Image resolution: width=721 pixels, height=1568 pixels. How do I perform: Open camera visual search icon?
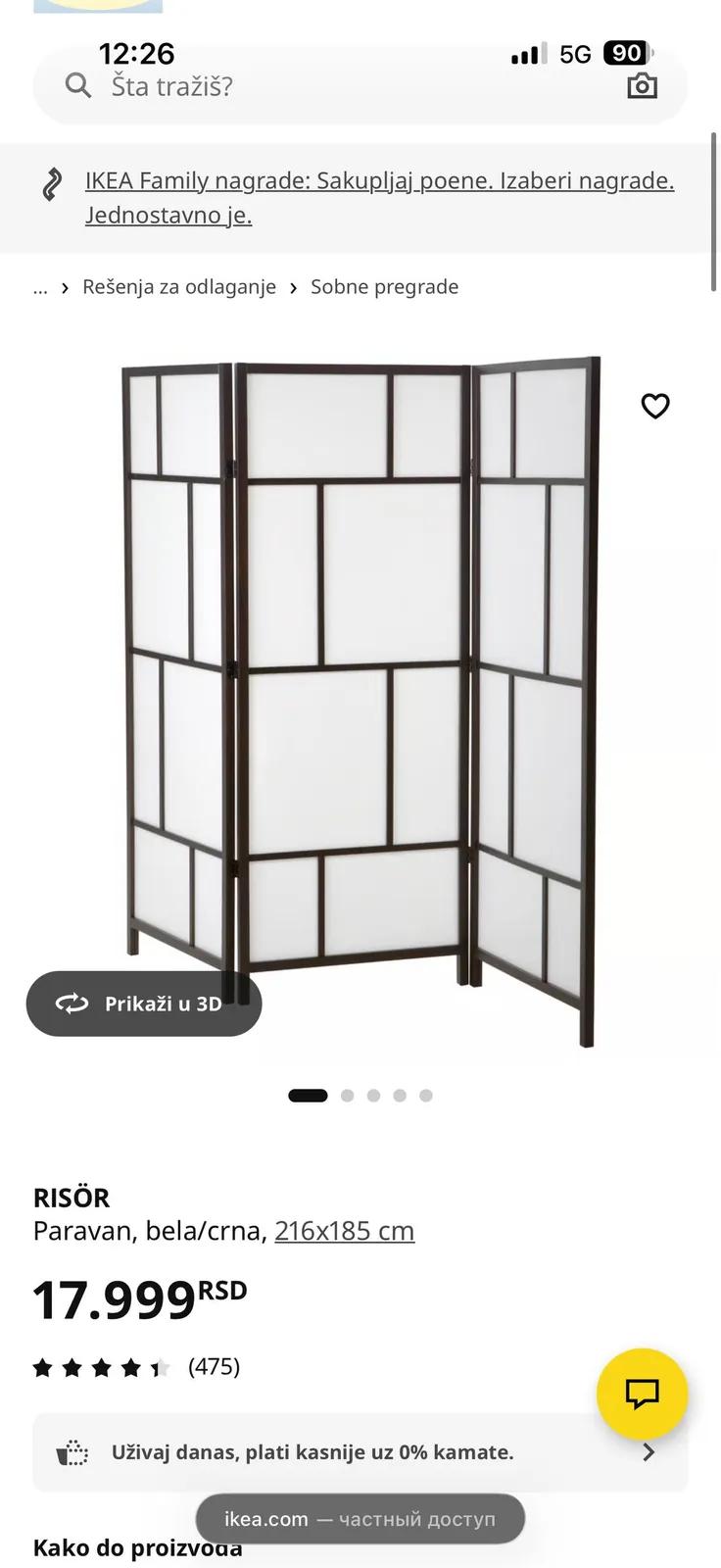coord(642,86)
